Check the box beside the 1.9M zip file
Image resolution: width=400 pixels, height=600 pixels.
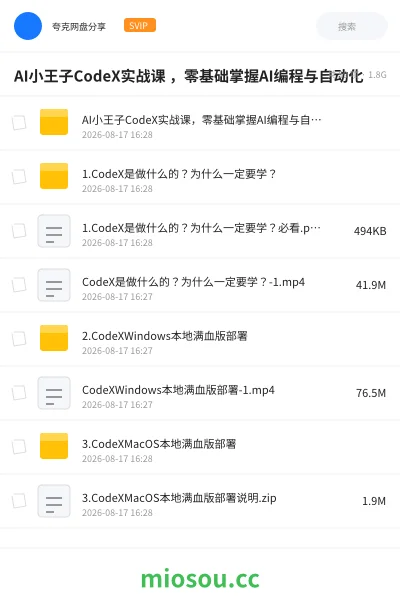[19, 501]
